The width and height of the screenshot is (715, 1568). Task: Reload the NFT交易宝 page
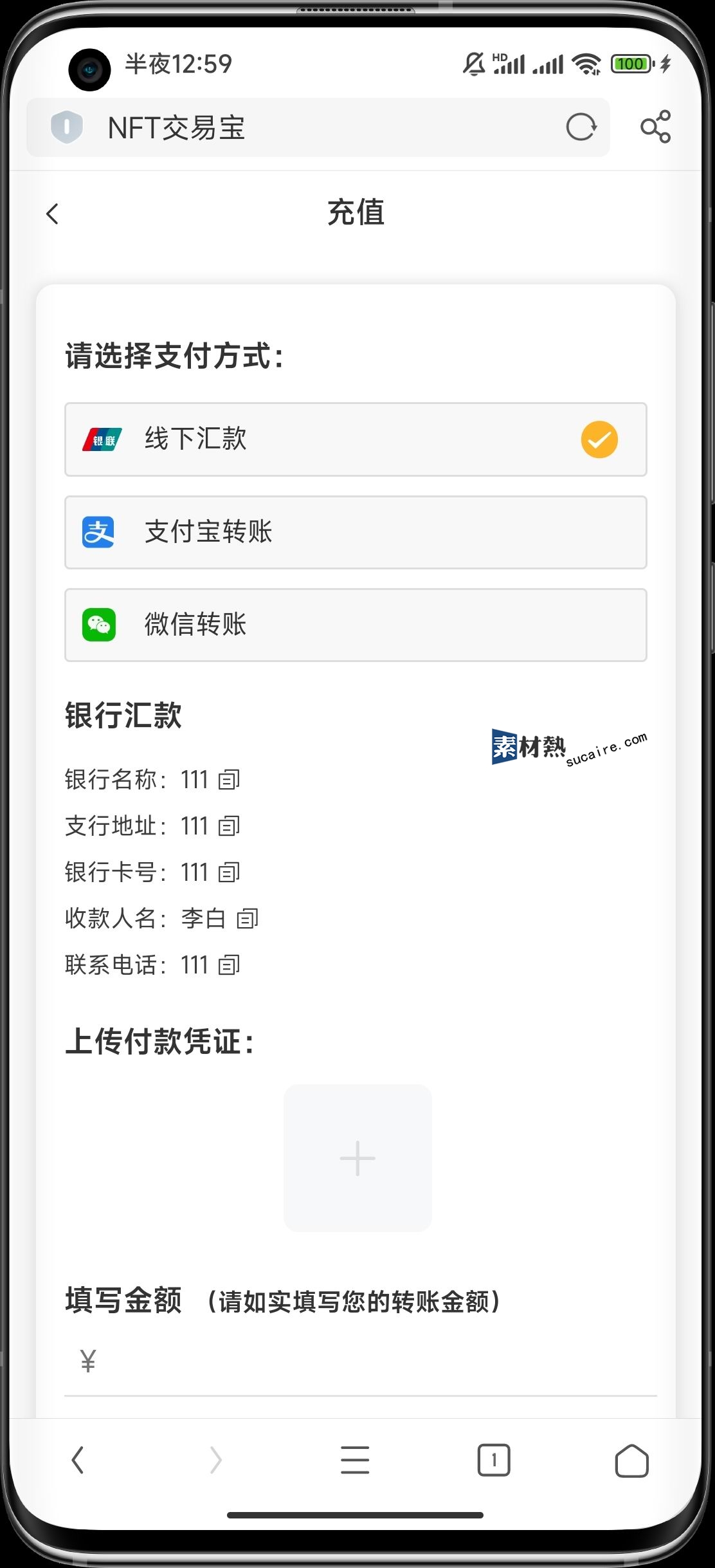coord(581,127)
